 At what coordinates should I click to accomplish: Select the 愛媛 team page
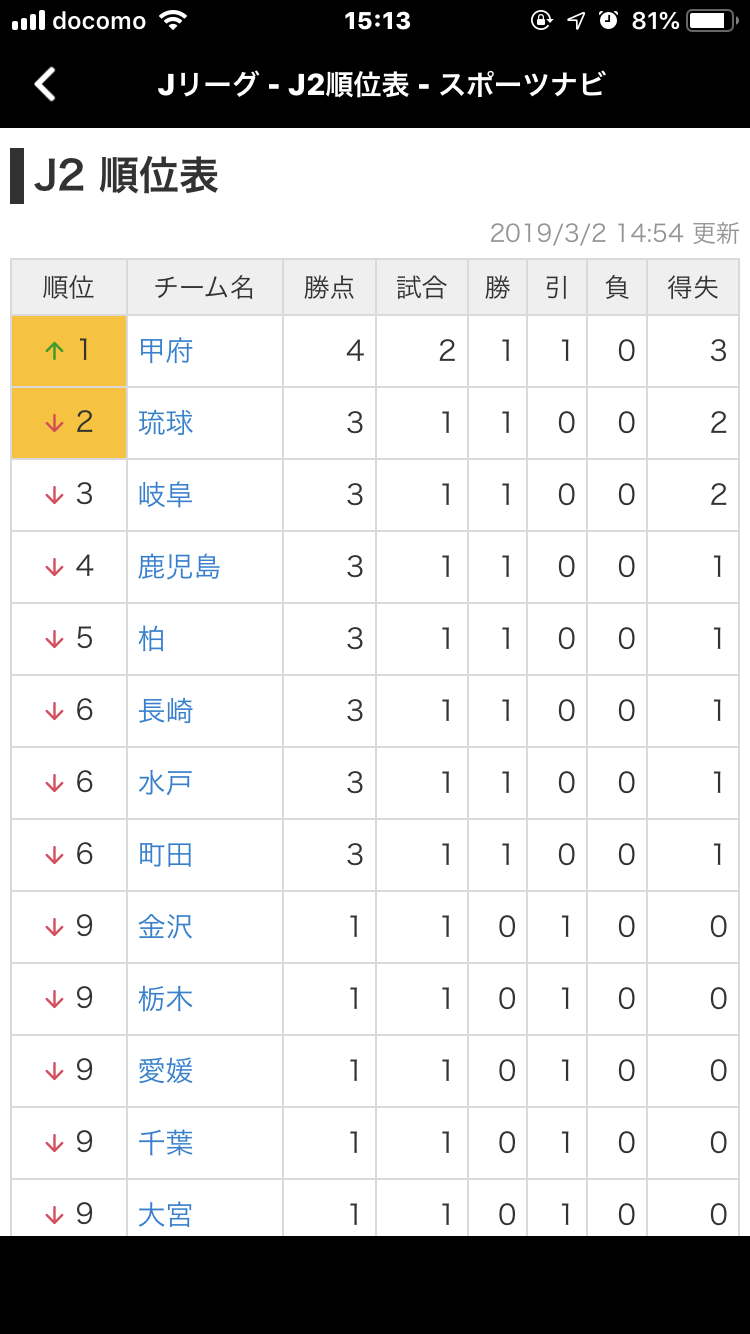coord(166,1071)
